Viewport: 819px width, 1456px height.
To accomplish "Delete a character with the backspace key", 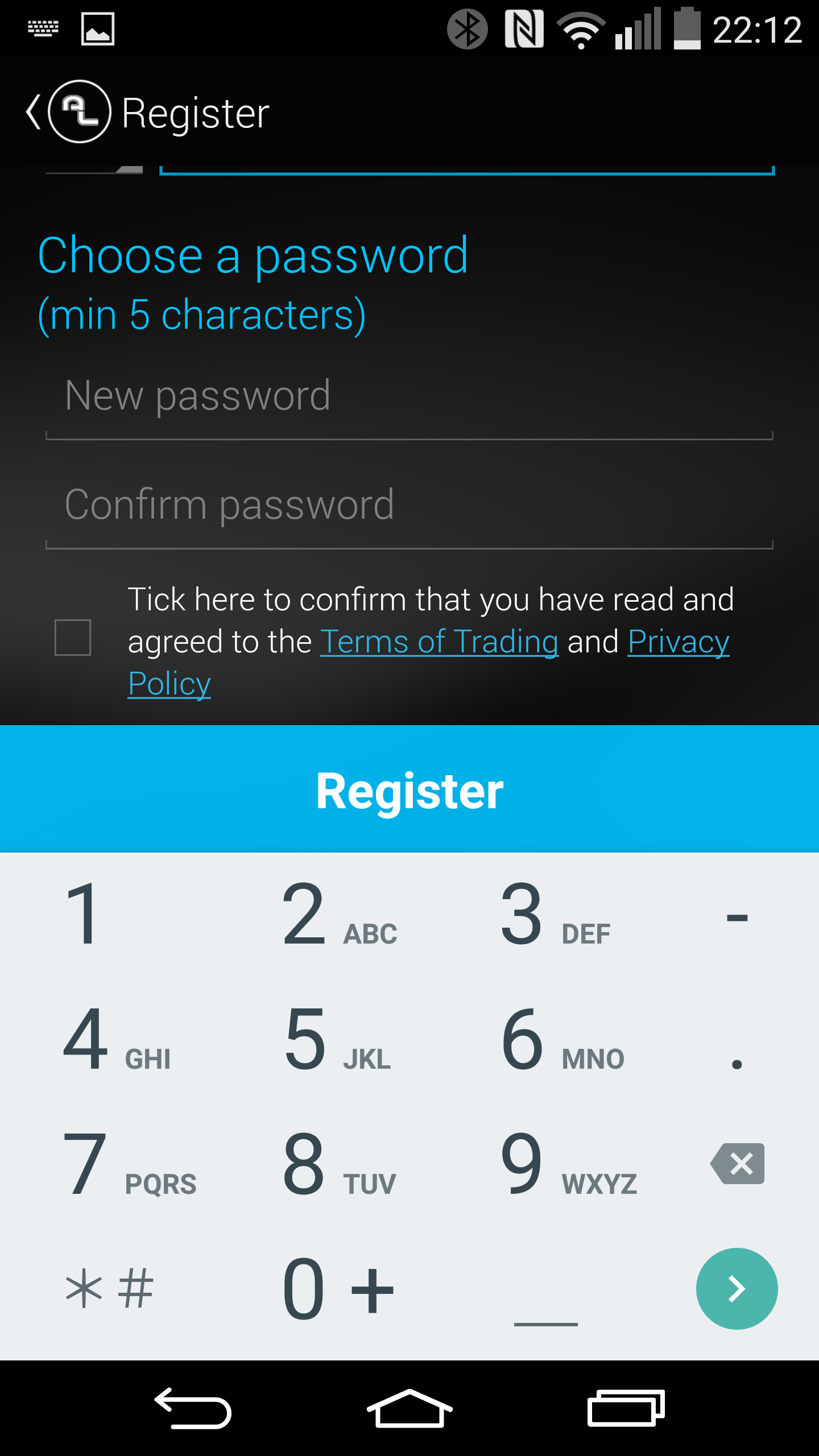I will point(737,1164).
